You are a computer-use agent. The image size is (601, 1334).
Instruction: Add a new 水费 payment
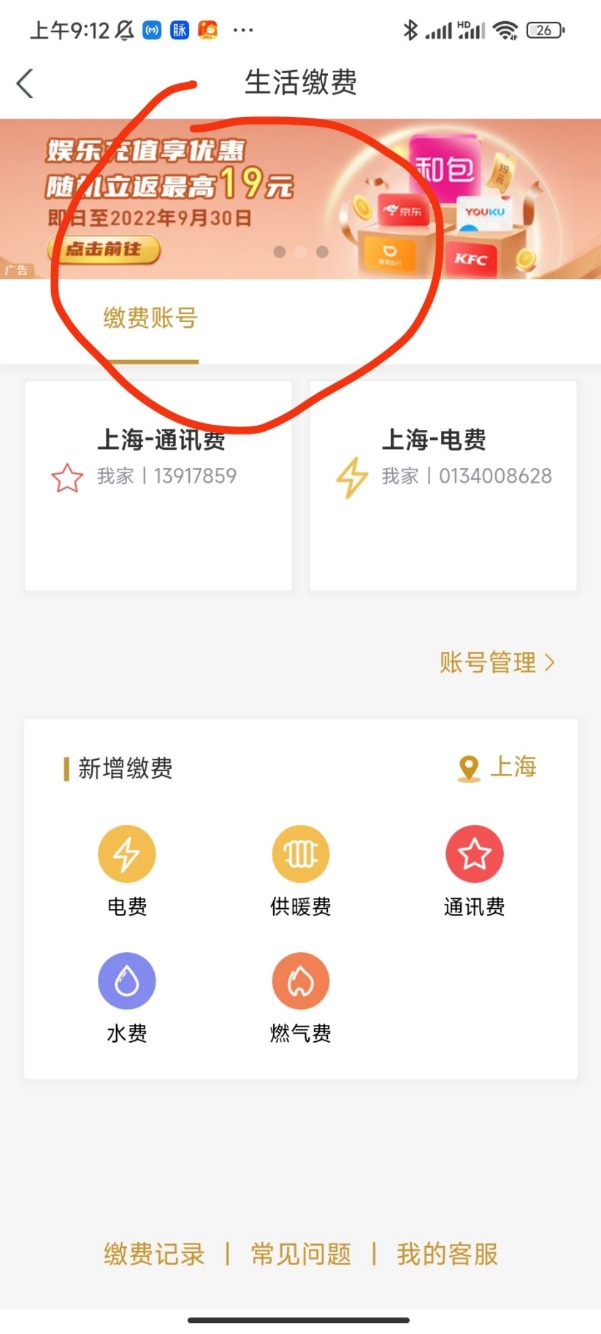126,996
